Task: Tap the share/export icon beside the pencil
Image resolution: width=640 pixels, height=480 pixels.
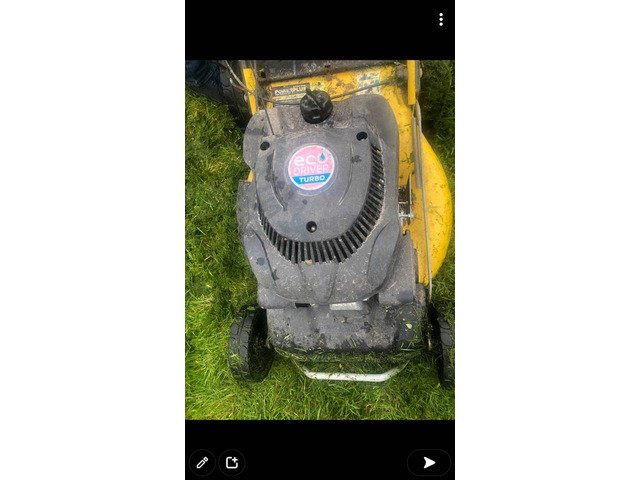Action: point(232,462)
